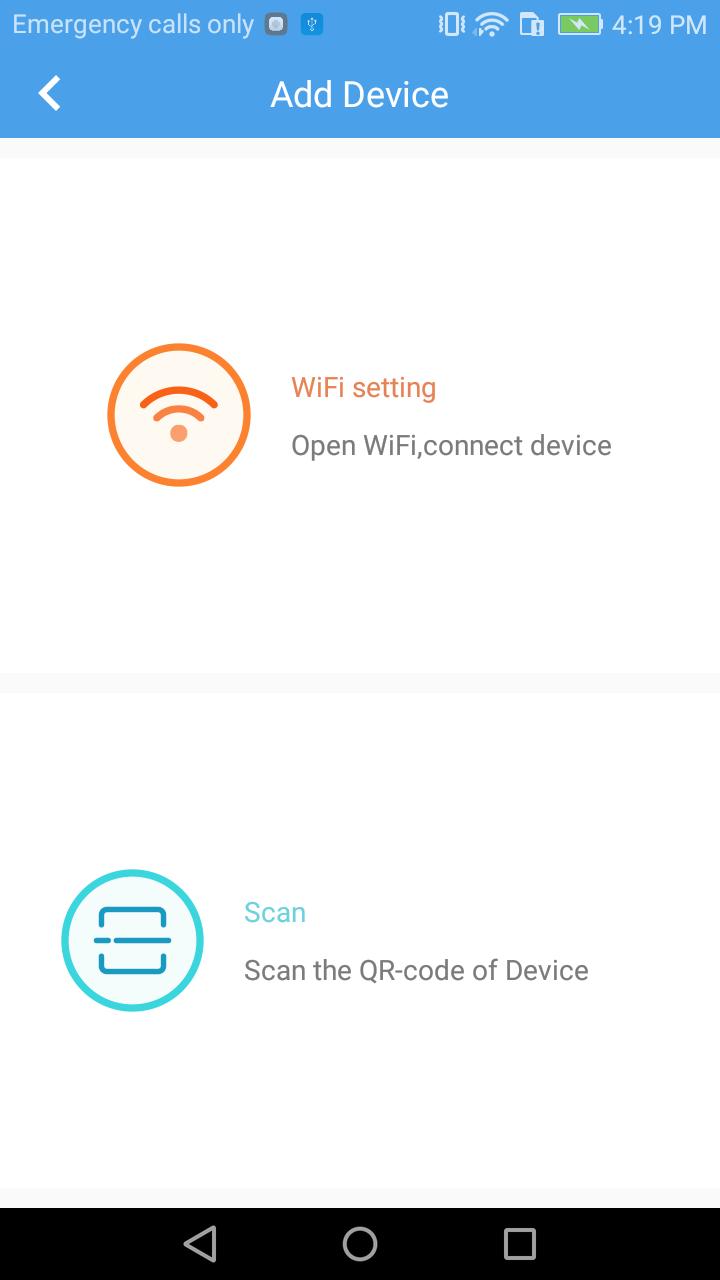Go back from Add Device
Screen dimensions: 720x1280
coord(49,94)
